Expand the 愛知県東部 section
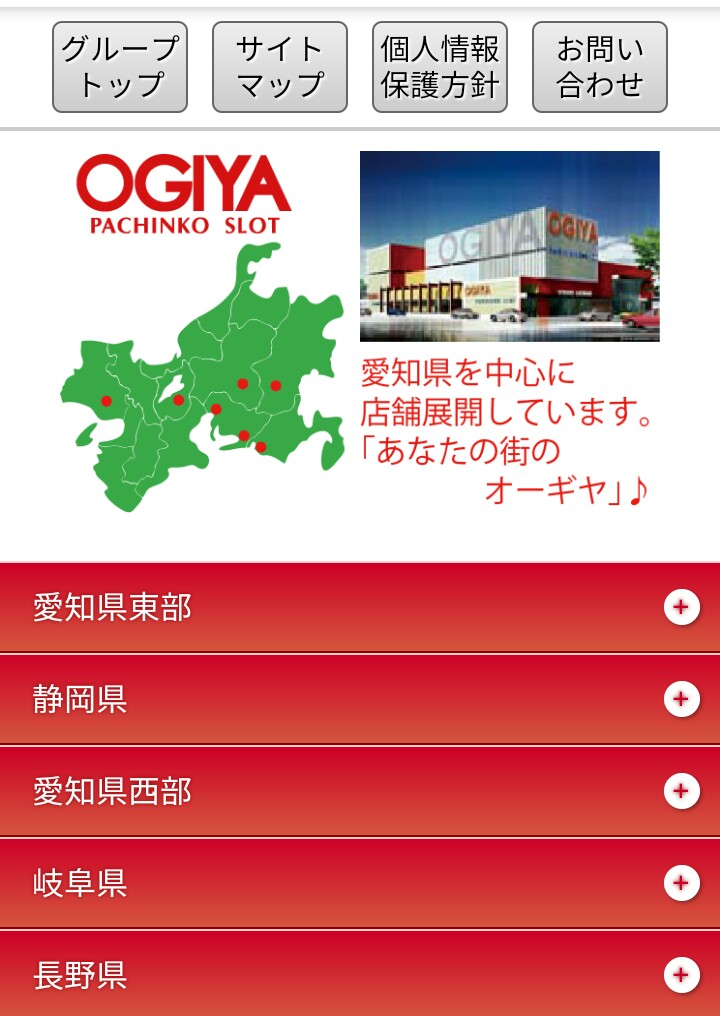 pos(360,607)
